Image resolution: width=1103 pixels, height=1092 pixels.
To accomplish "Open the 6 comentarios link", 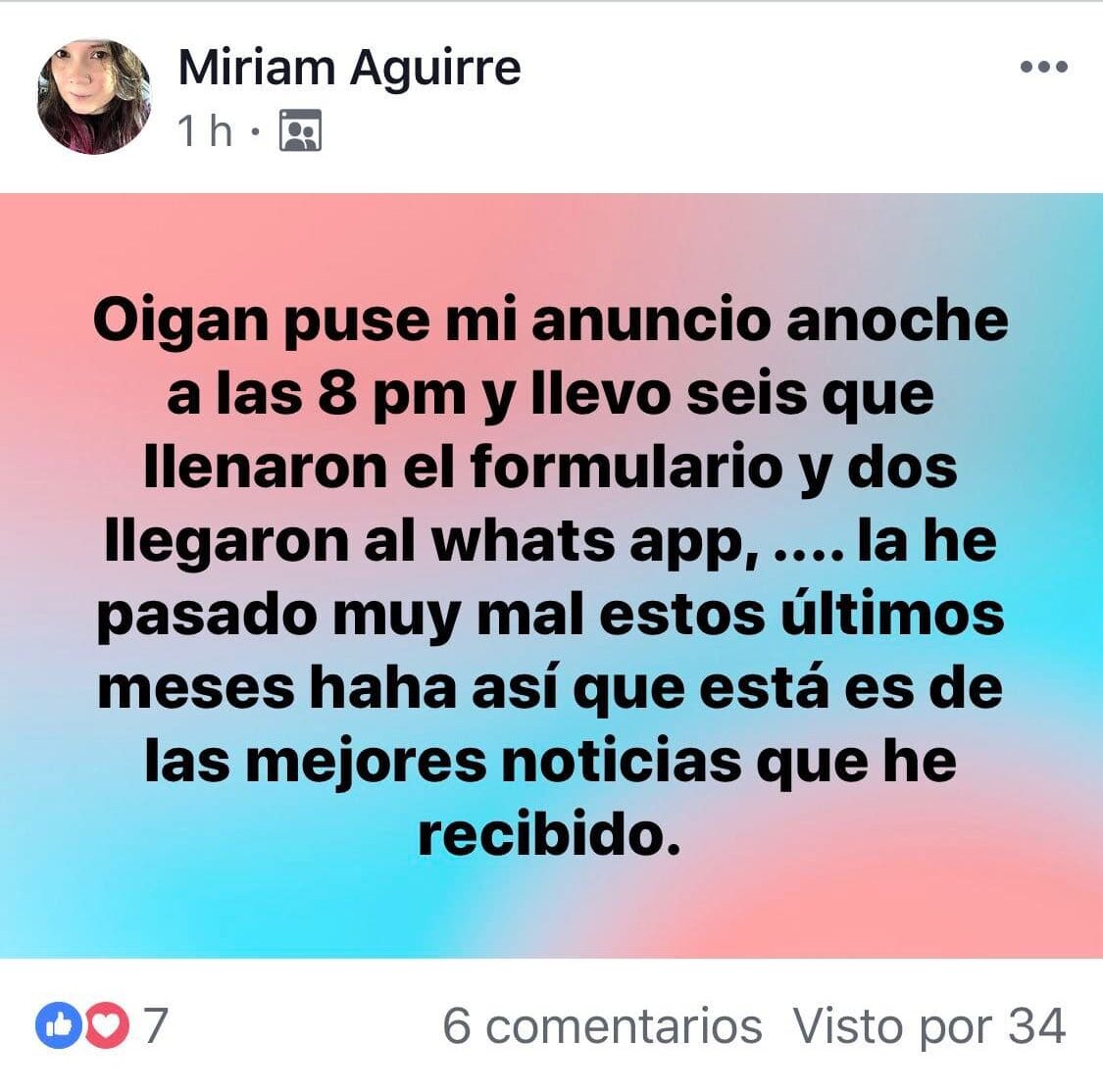I will (x=602, y=1026).
